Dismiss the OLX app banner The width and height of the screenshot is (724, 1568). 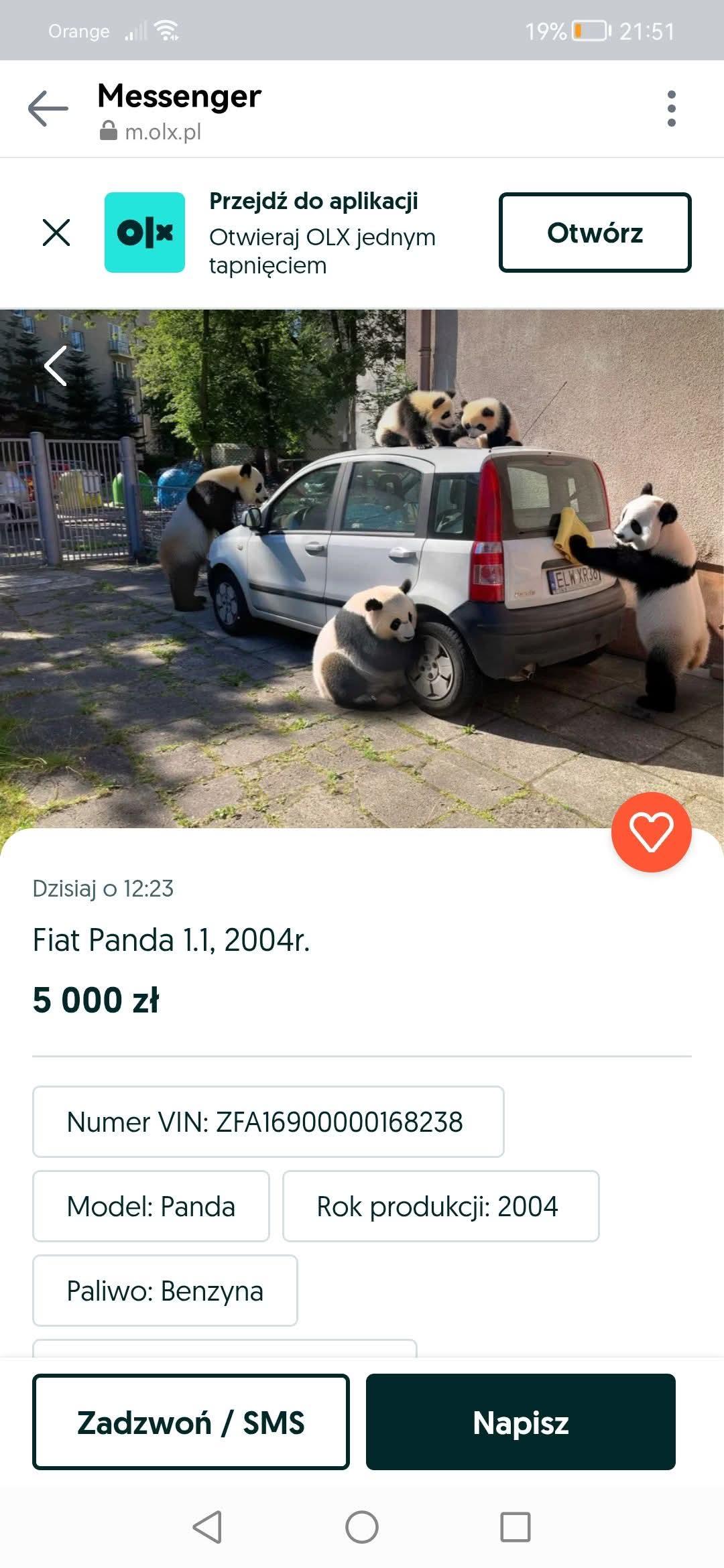click(56, 233)
